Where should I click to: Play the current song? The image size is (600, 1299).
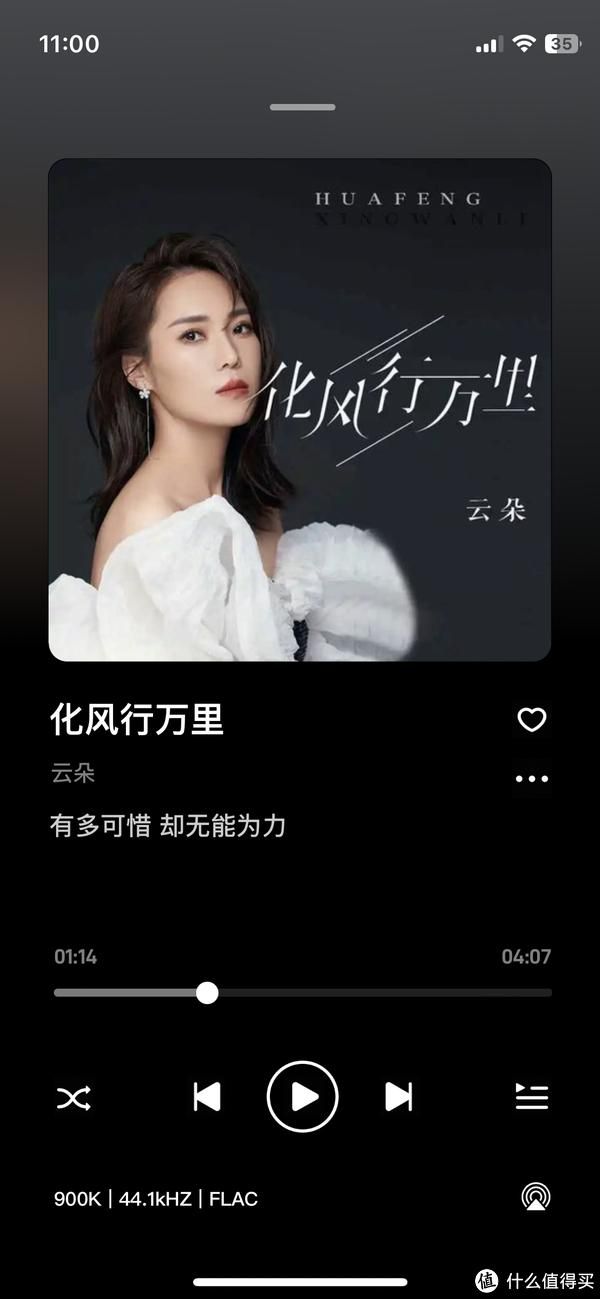303,1097
